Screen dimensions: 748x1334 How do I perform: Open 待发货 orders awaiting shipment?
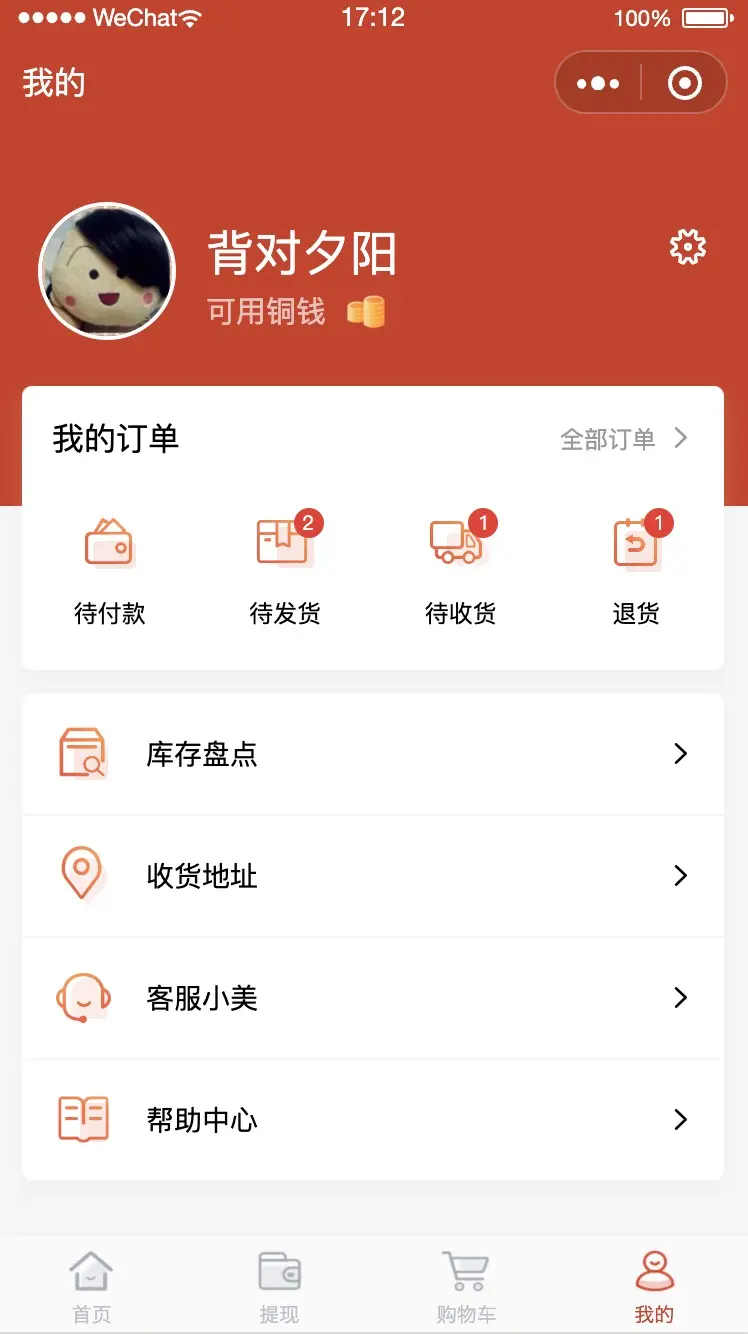(x=285, y=570)
